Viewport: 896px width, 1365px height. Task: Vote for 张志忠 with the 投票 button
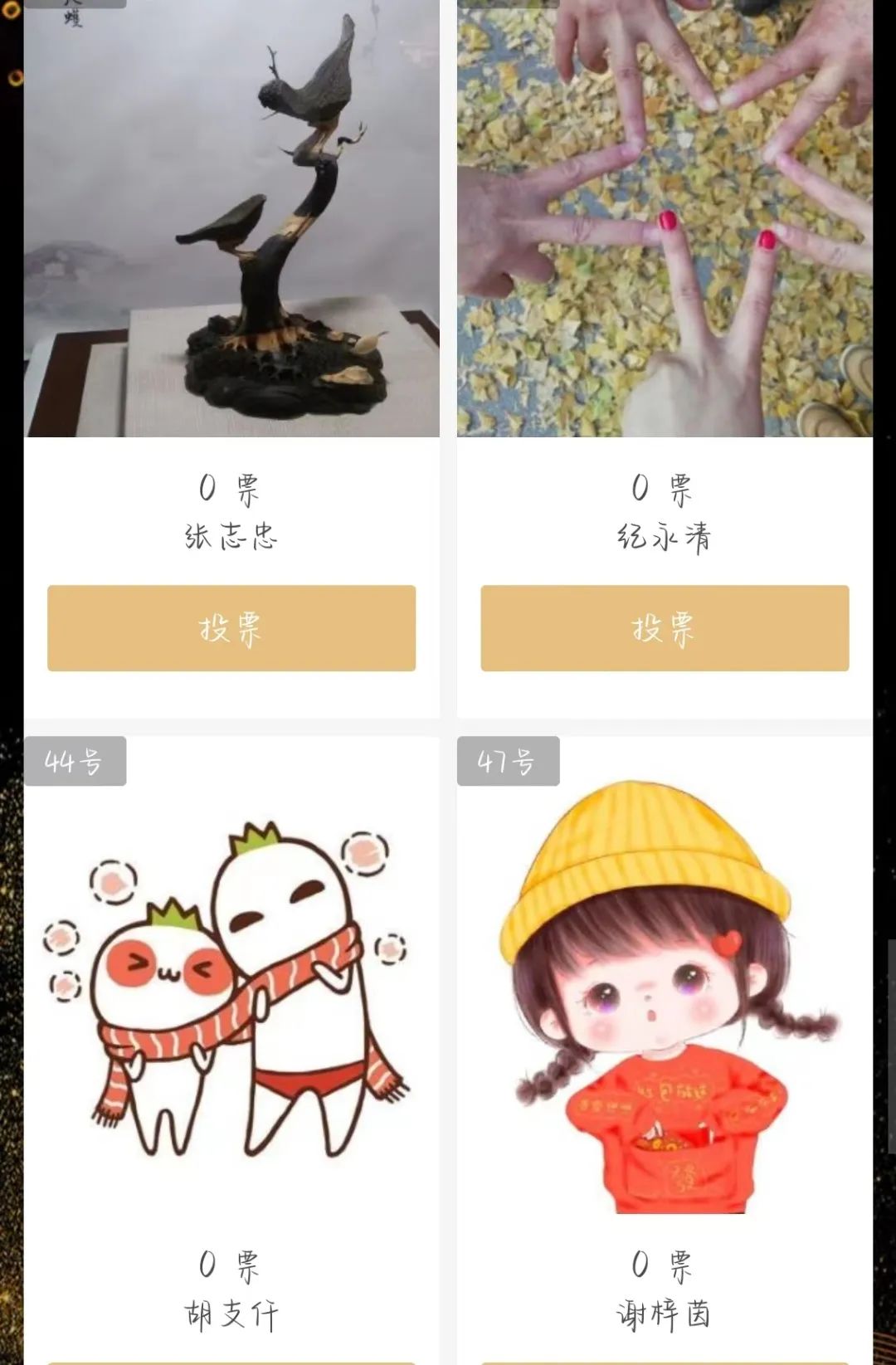(x=231, y=628)
